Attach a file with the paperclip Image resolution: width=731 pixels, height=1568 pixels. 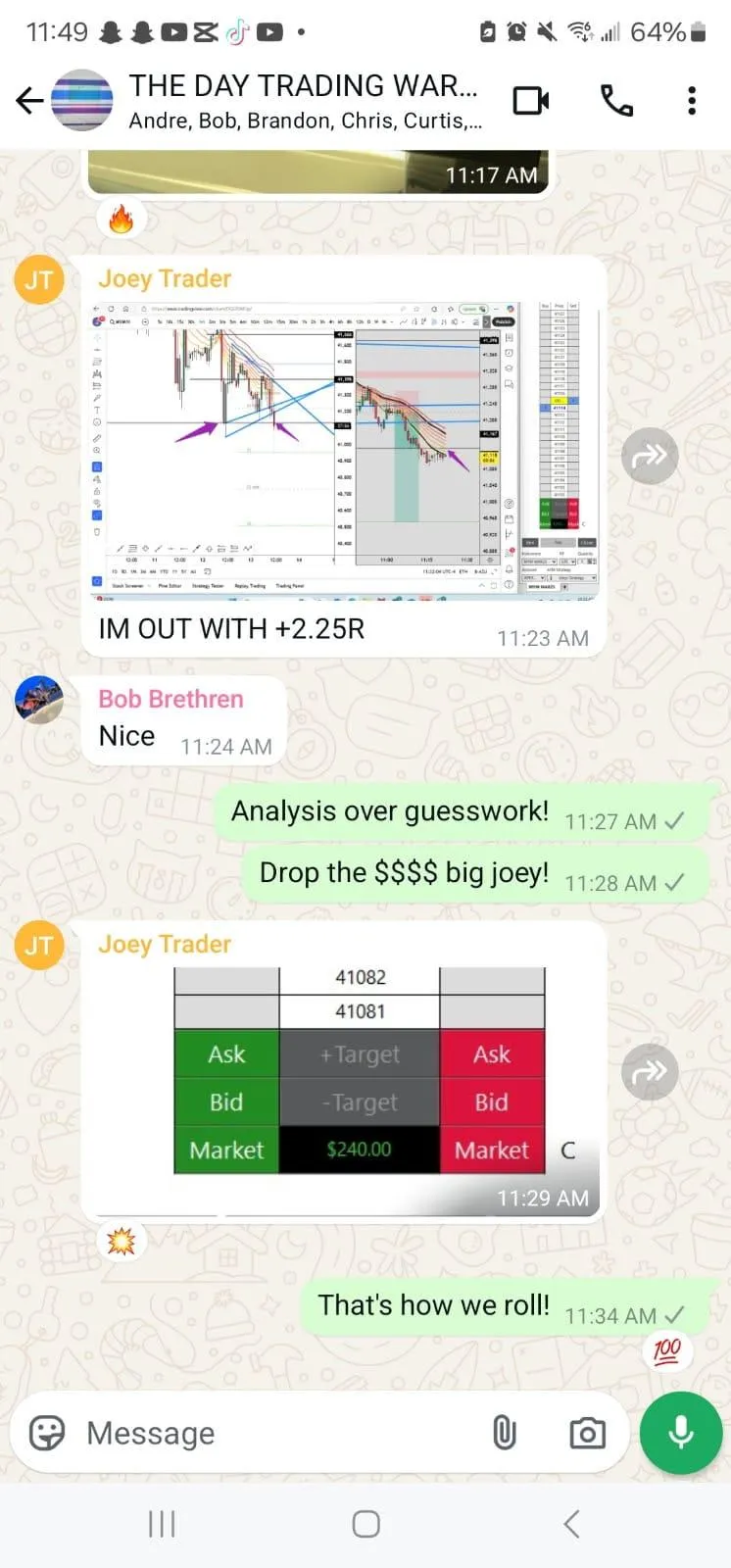point(504,1433)
